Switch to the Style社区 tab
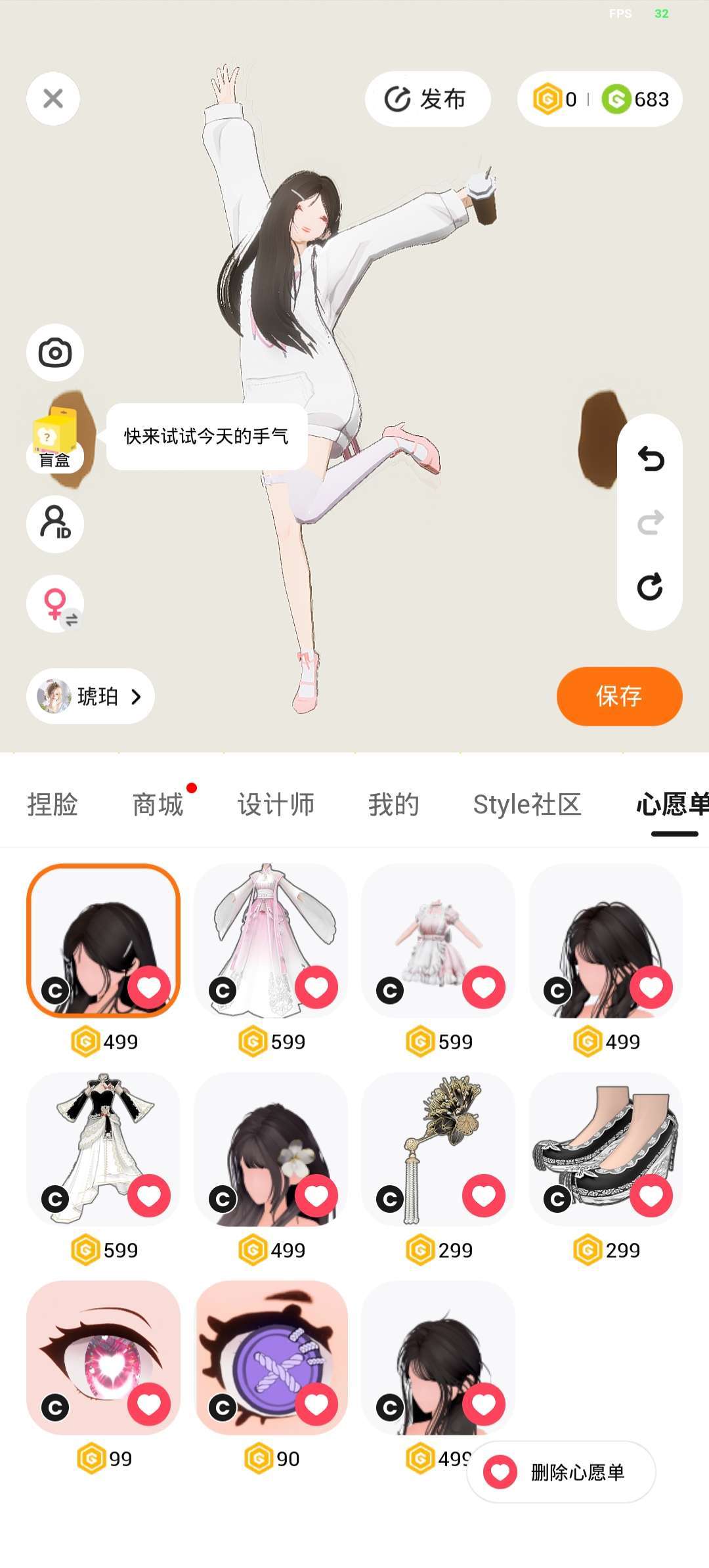Viewport: 709px width, 1568px height. 527,804
